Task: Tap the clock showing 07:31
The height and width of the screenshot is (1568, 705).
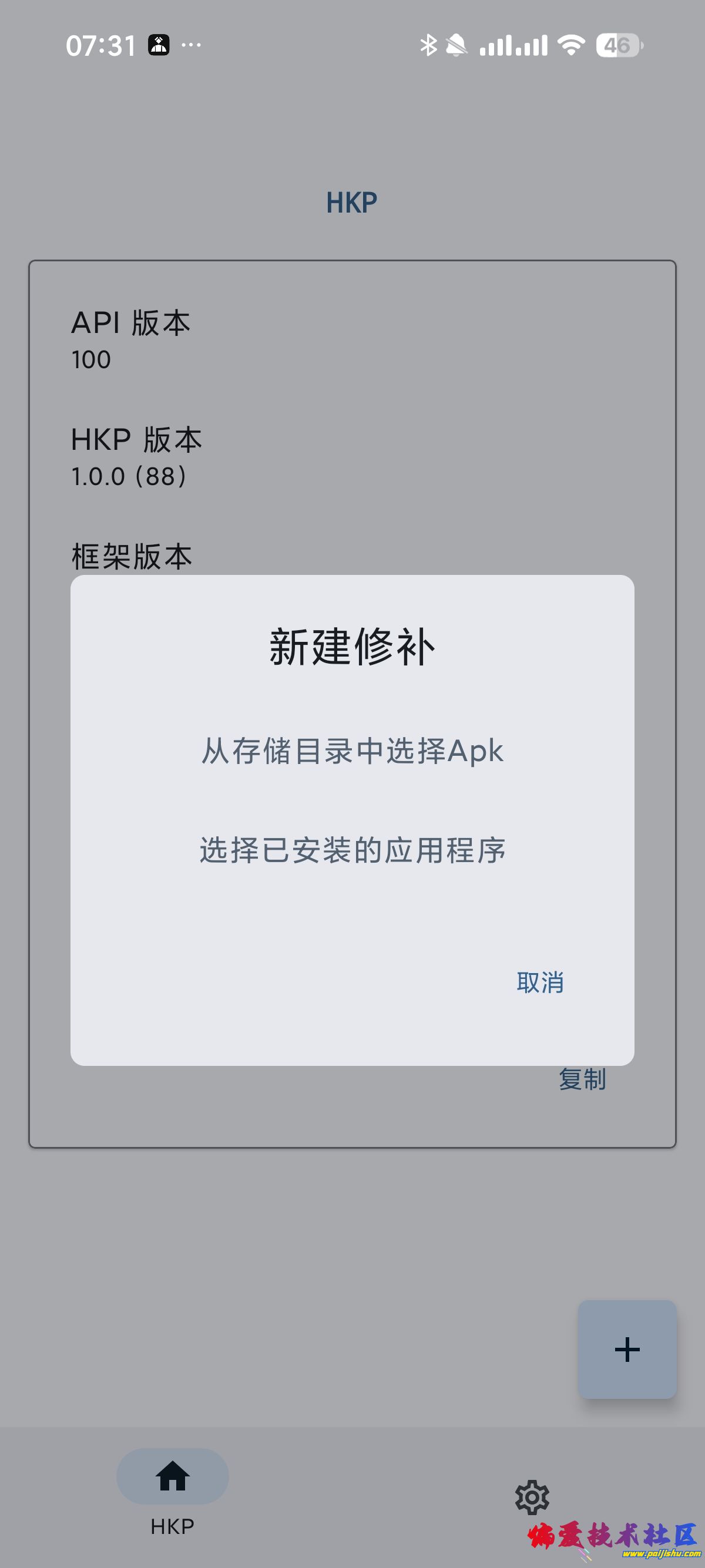Action: (x=102, y=45)
